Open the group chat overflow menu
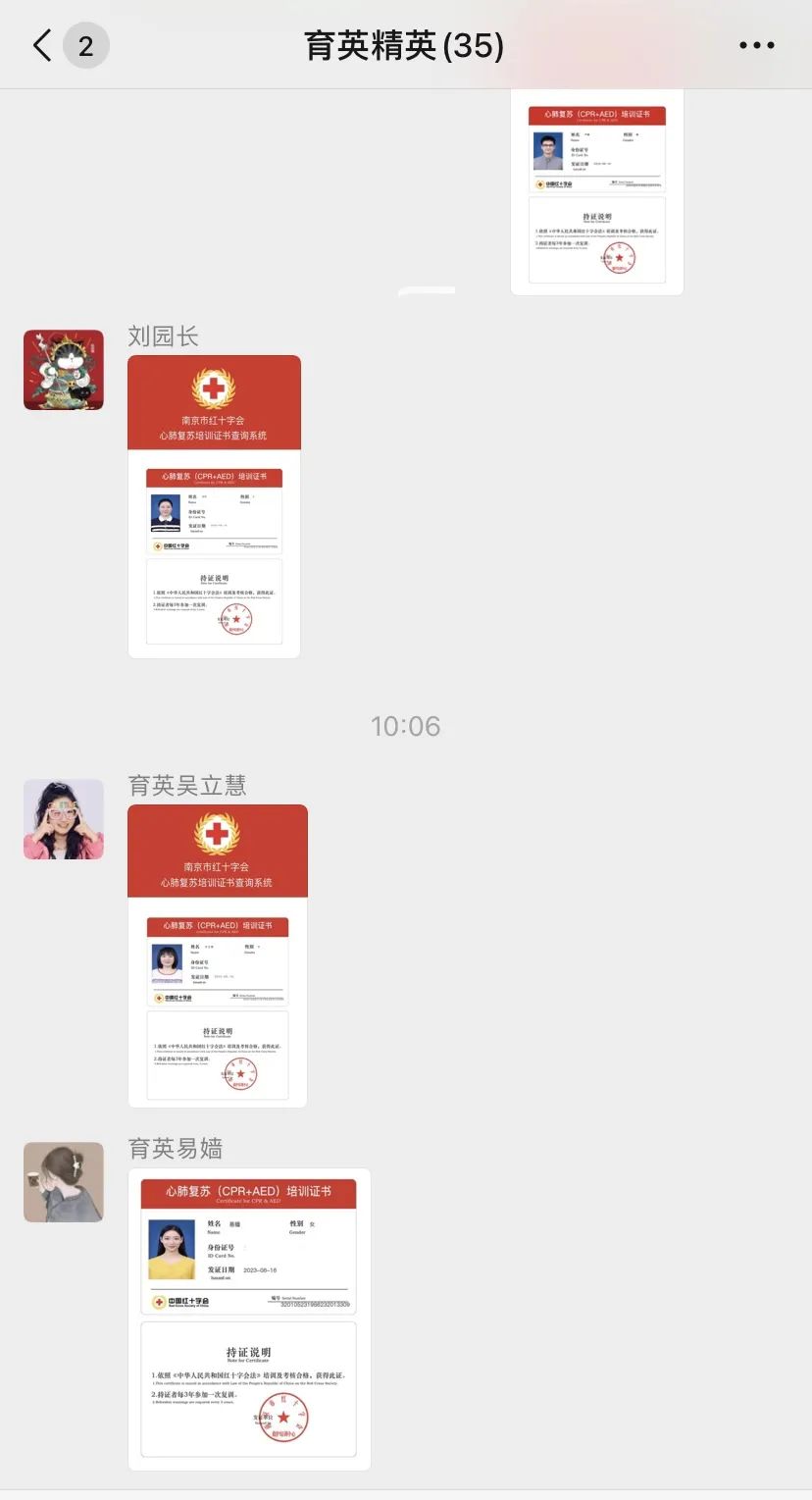The image size is (812, 1500). click(756, 45)
